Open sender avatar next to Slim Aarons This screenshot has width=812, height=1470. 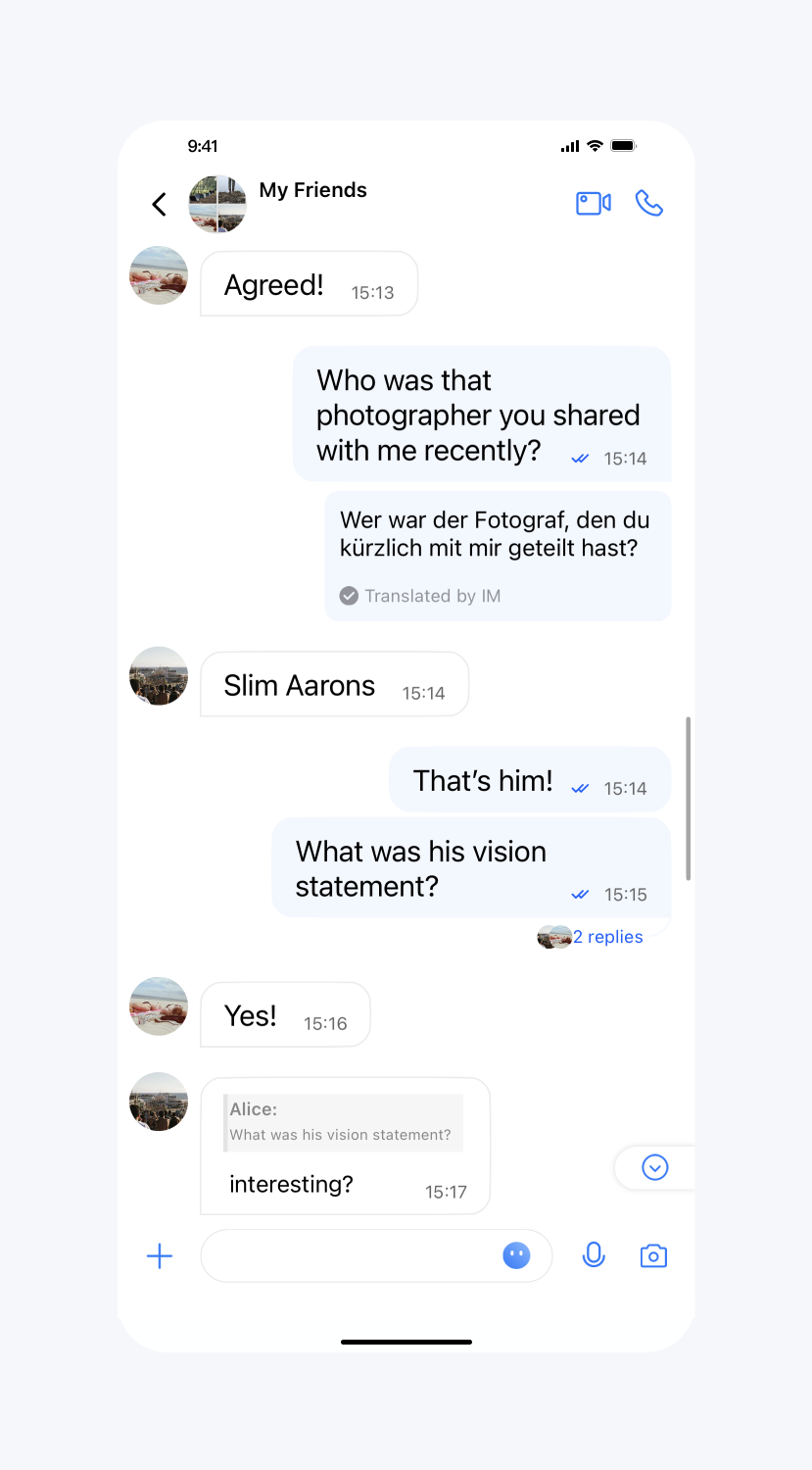[159, 675]
